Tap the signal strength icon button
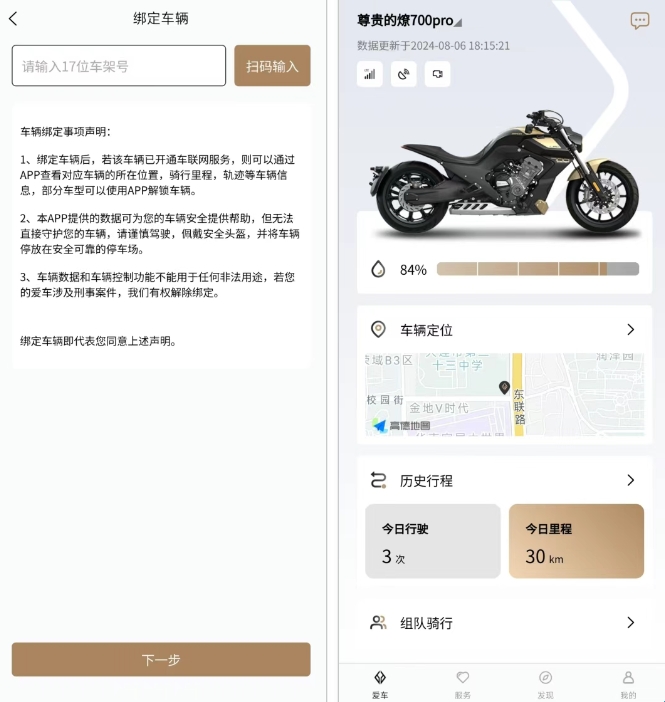The image size is (665, 702). pyautogui.click(x=370, y=74)
